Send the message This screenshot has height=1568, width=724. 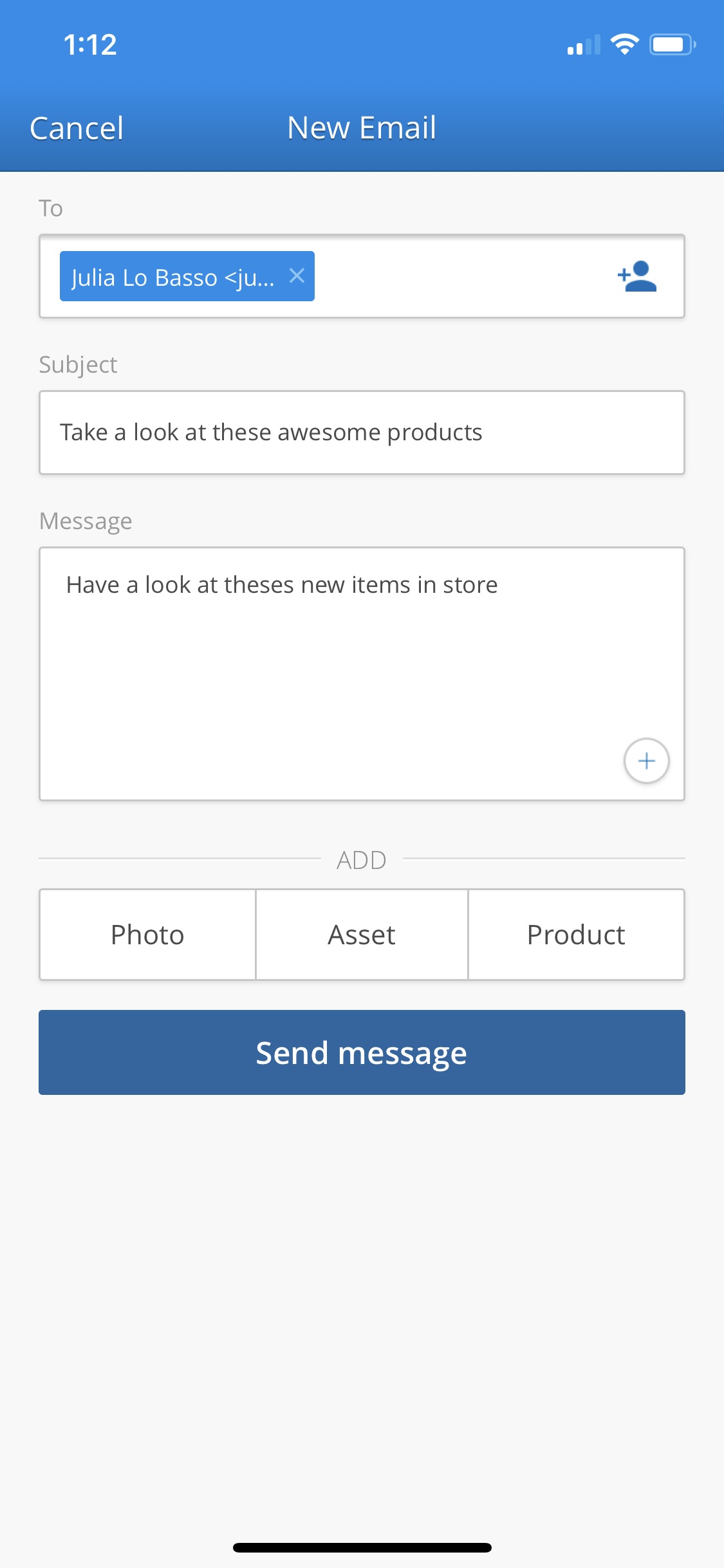click(362, 1052)
